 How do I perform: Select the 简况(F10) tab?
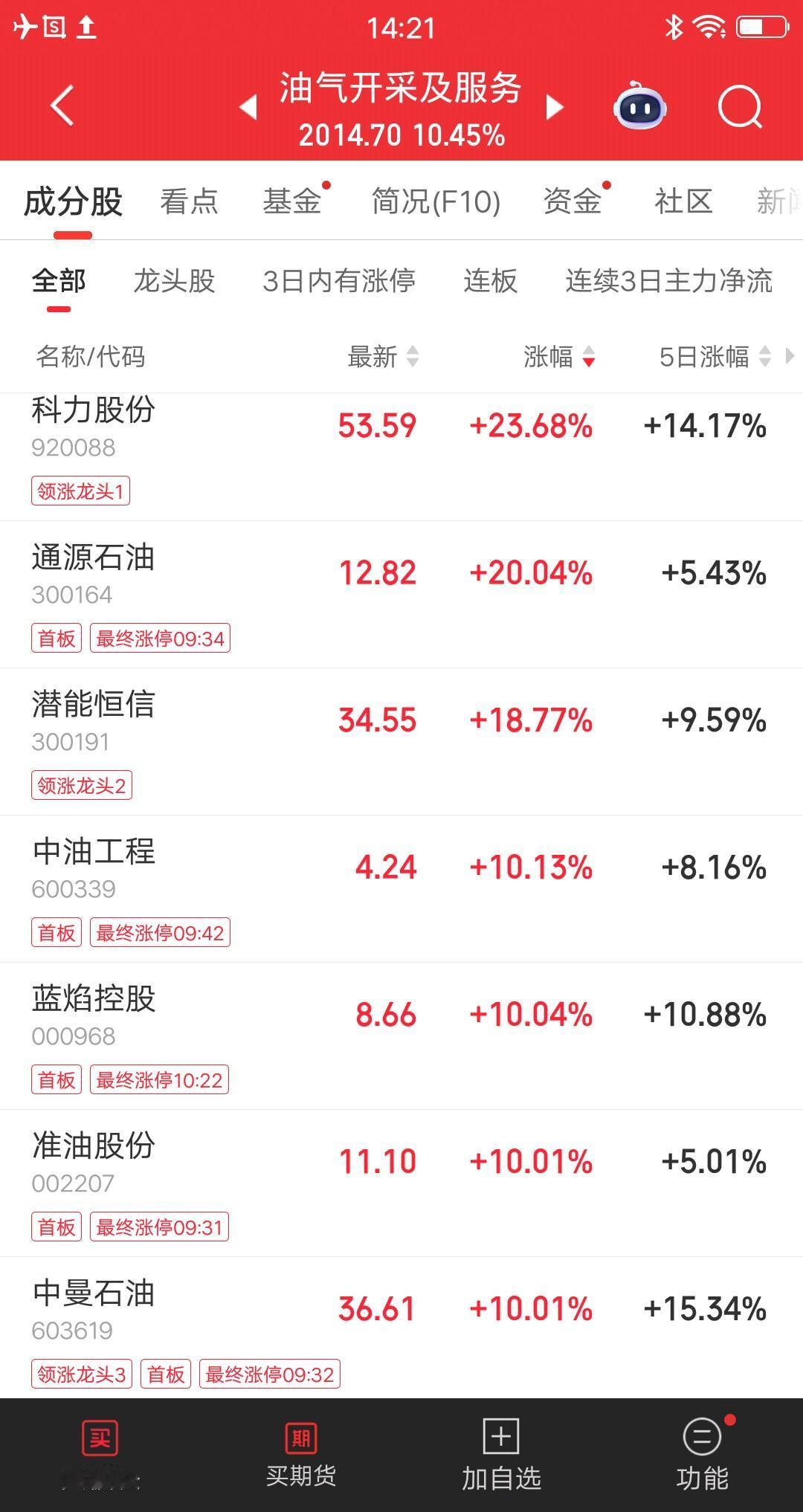[x=436, y=201]
